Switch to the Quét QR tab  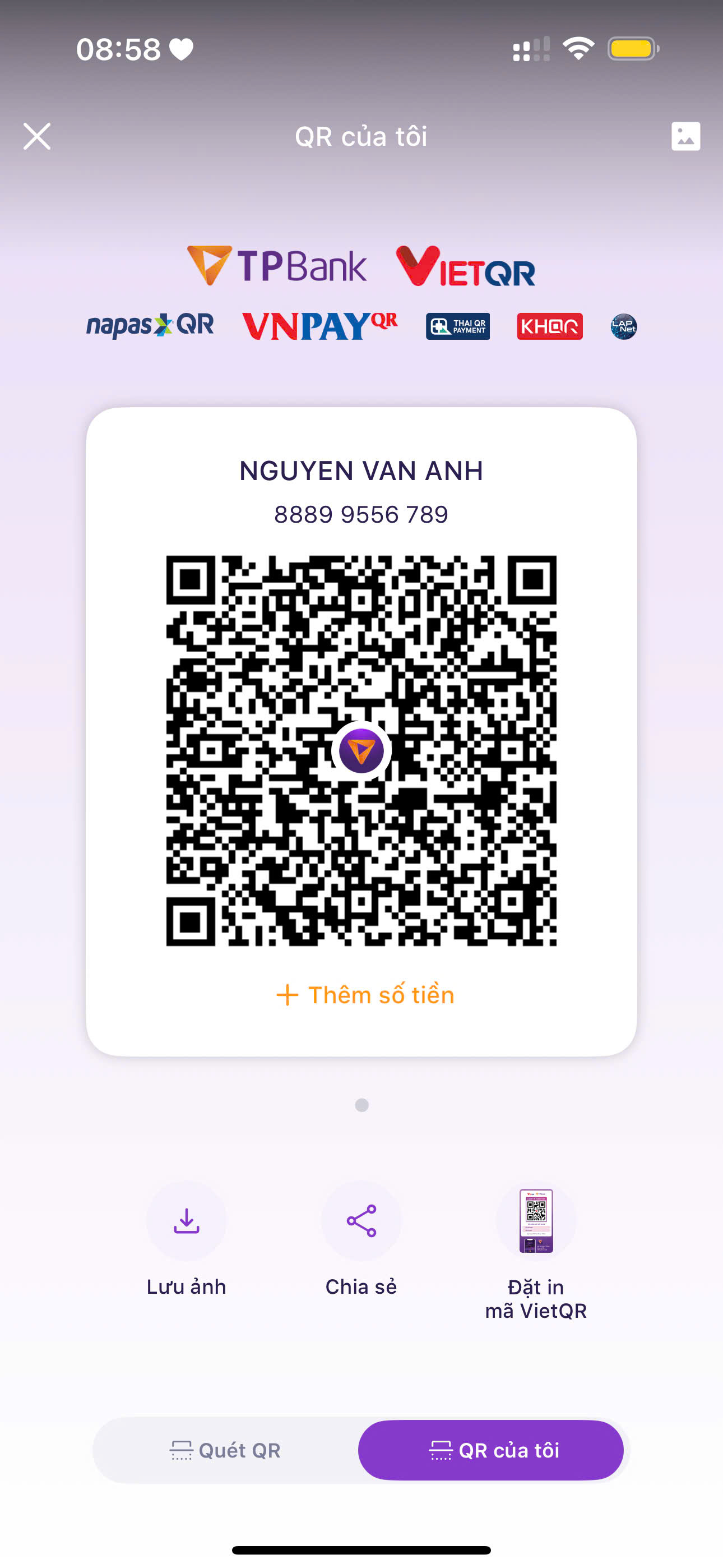[x=225, y=1451]
